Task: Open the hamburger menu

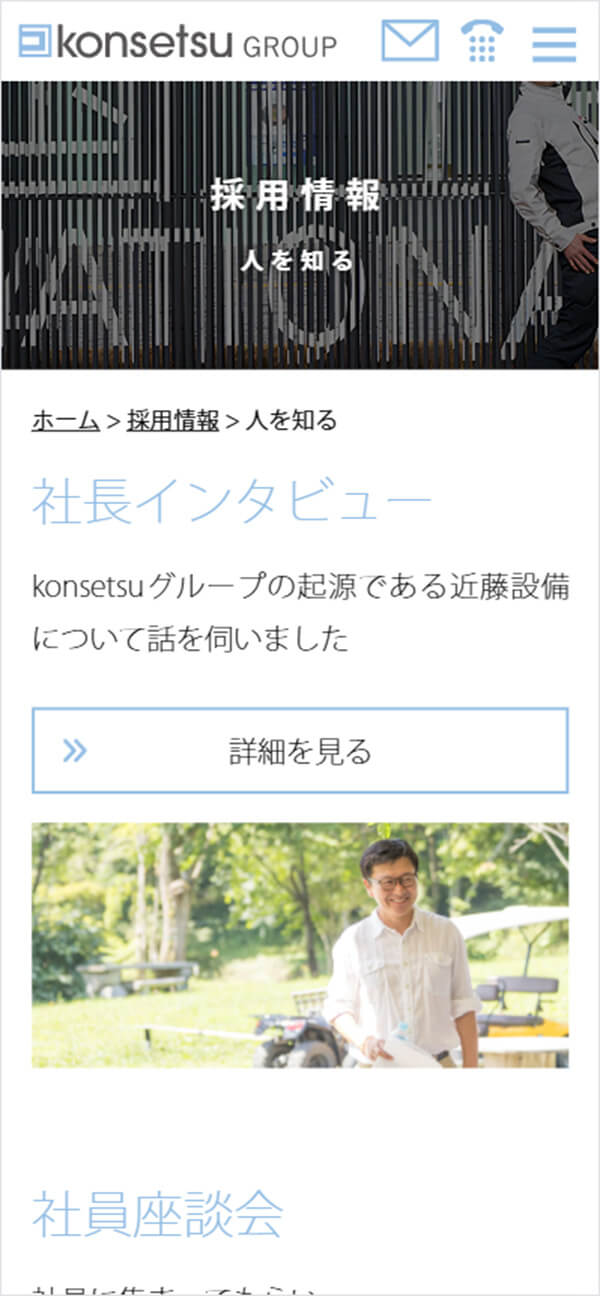Action: click(554, 43)
